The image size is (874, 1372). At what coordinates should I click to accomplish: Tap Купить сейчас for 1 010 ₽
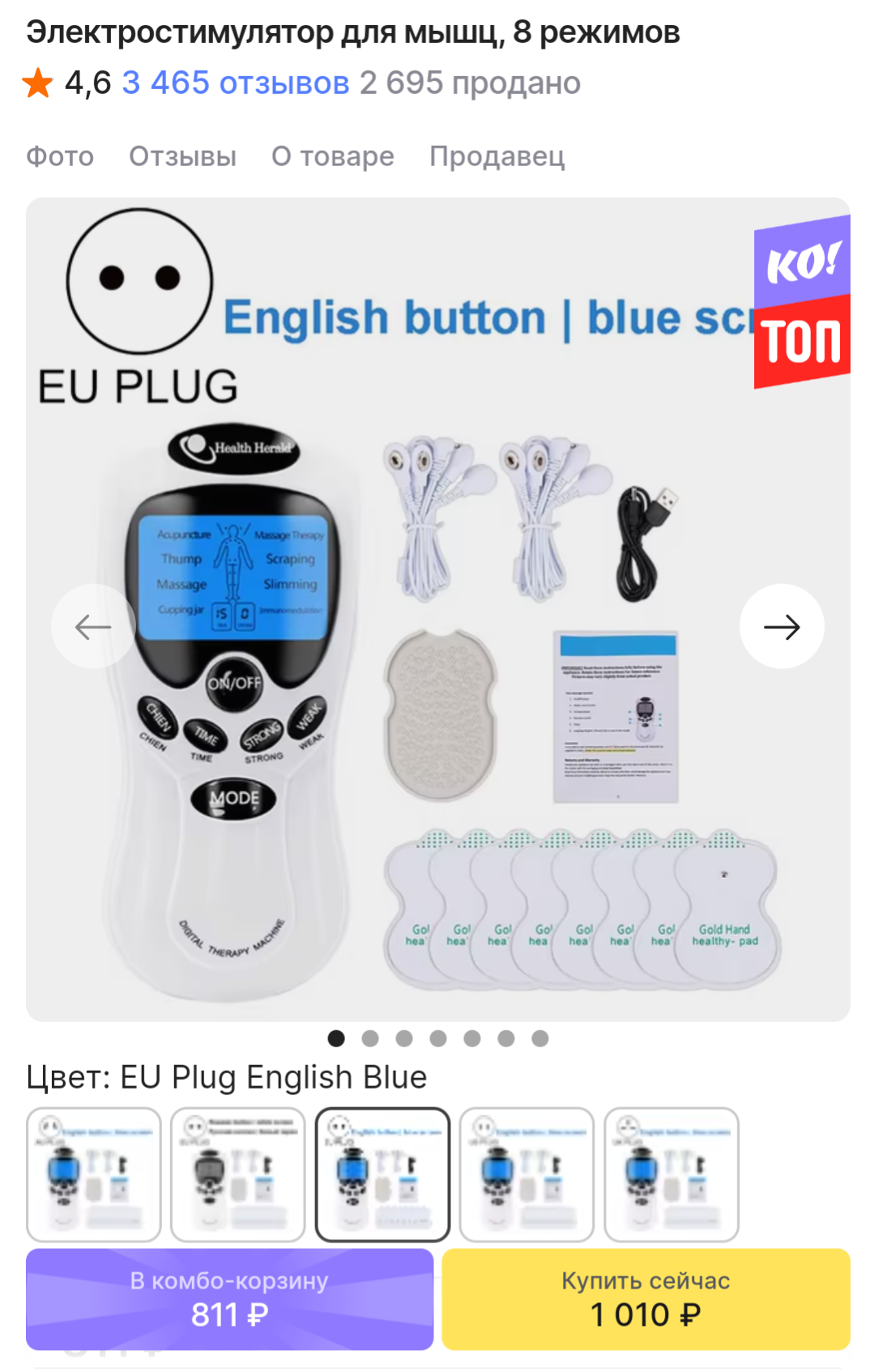point(646,1298)
